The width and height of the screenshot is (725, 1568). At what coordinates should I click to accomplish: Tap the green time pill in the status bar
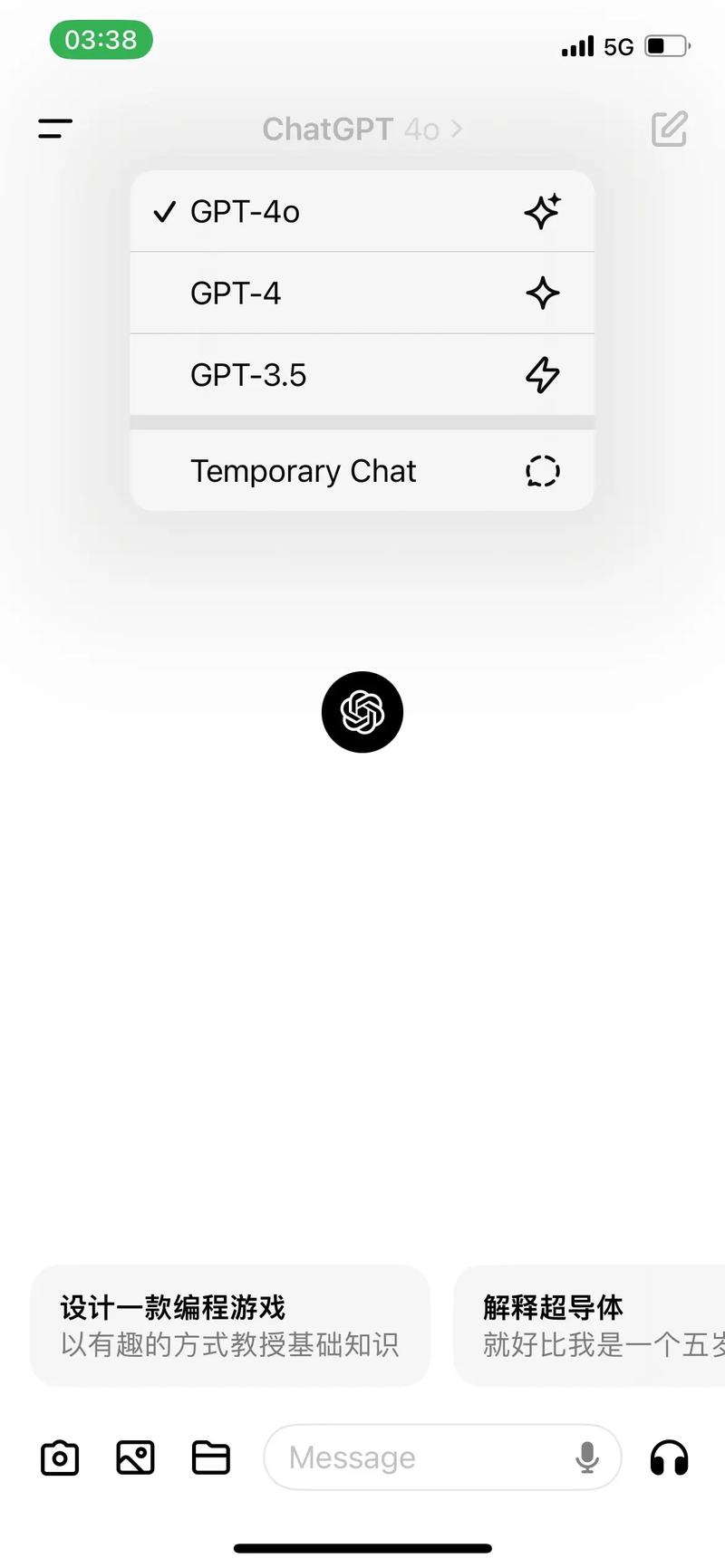coord(101,40)
